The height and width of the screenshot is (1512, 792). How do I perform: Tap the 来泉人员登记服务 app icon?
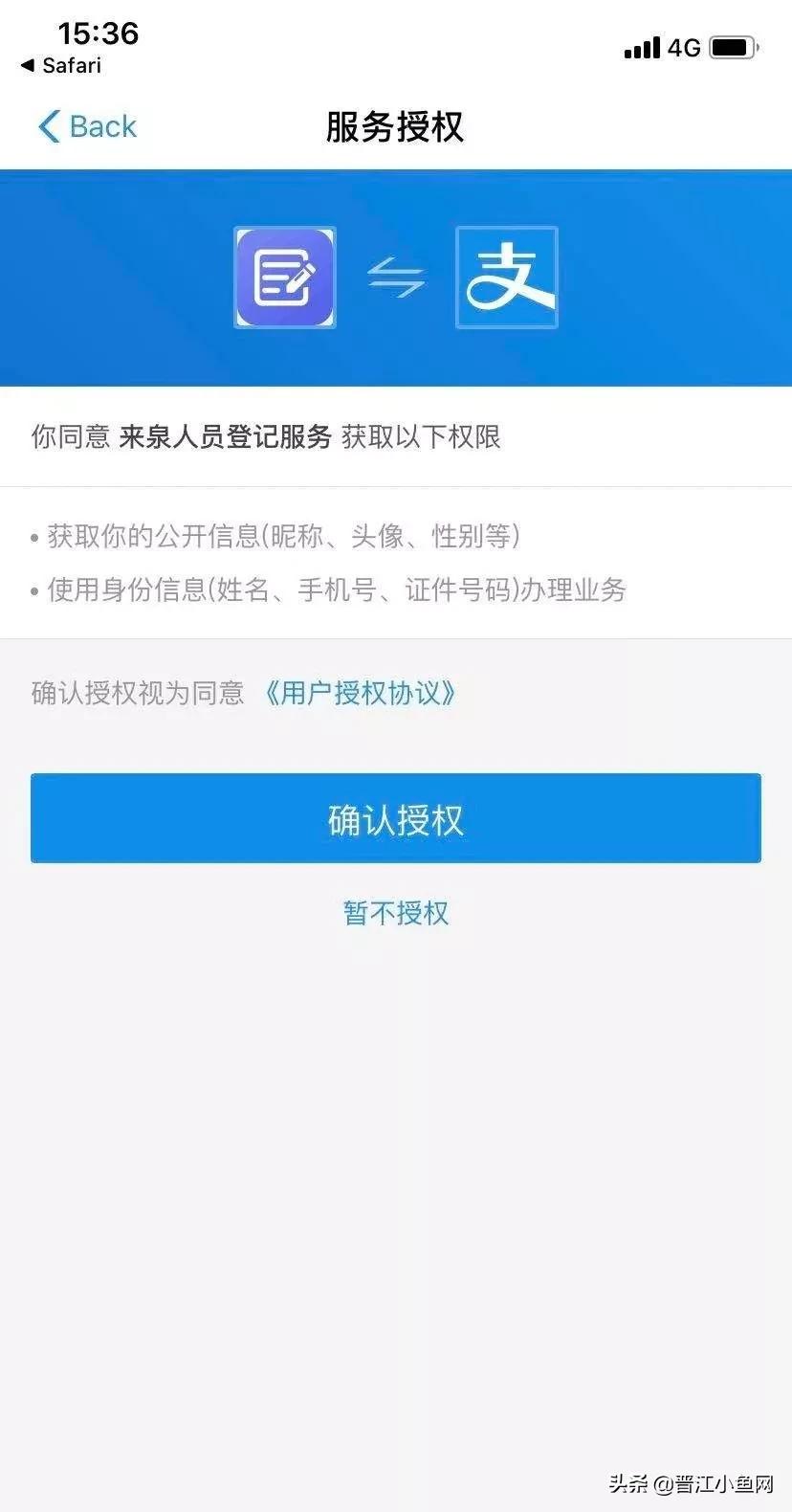click(x=284, y=277)
